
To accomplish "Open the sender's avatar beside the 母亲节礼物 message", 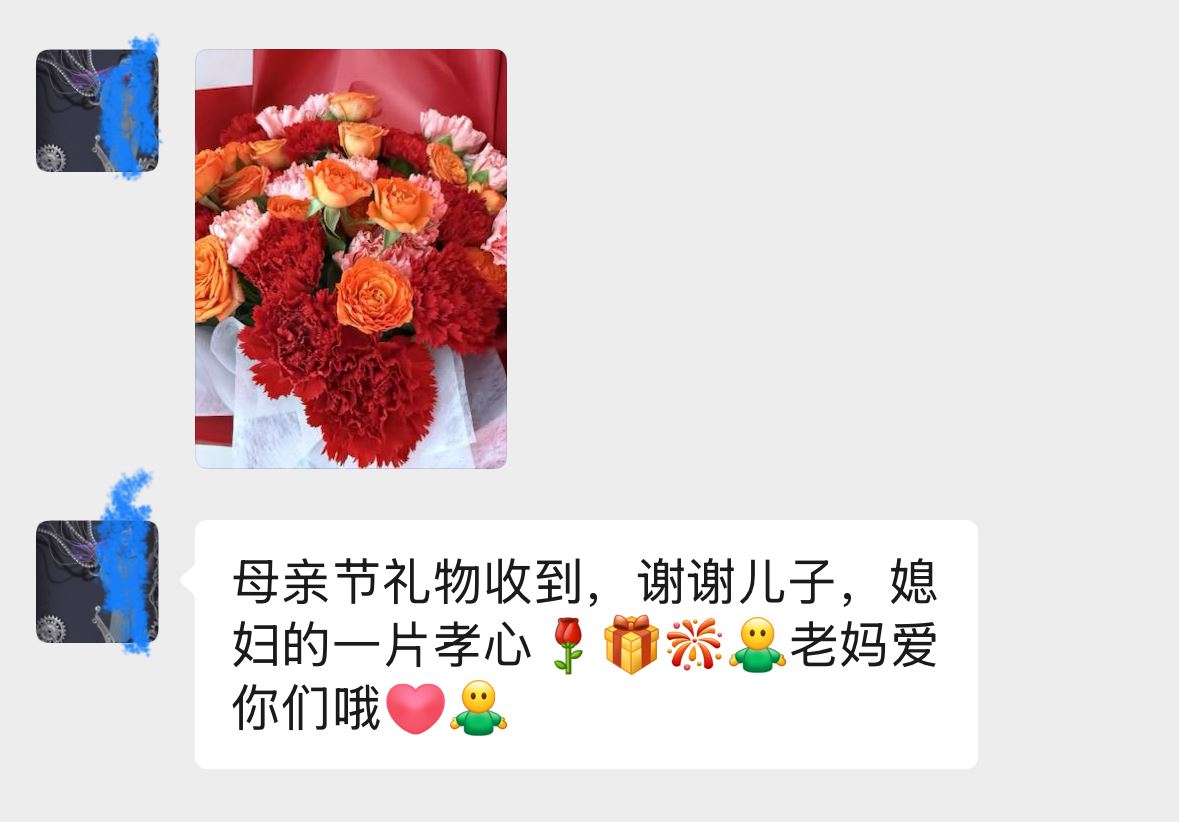I will [x=96, y=581].
